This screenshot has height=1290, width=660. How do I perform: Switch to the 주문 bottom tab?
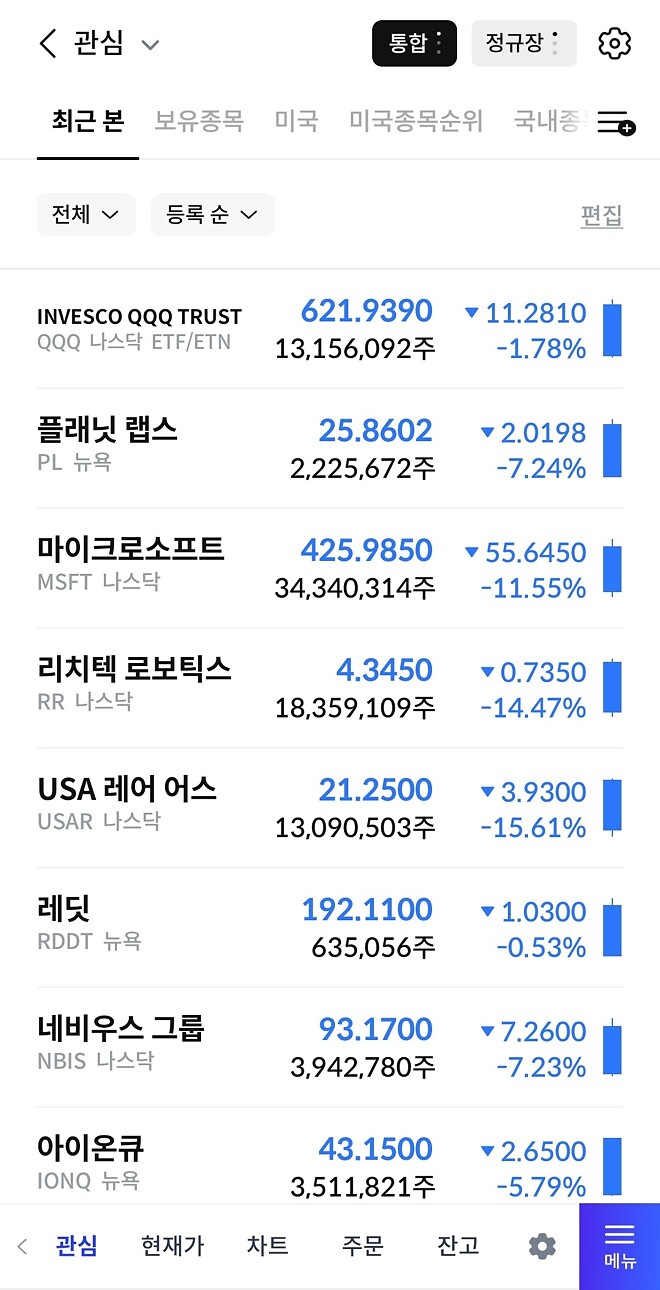coord(362,1246)
